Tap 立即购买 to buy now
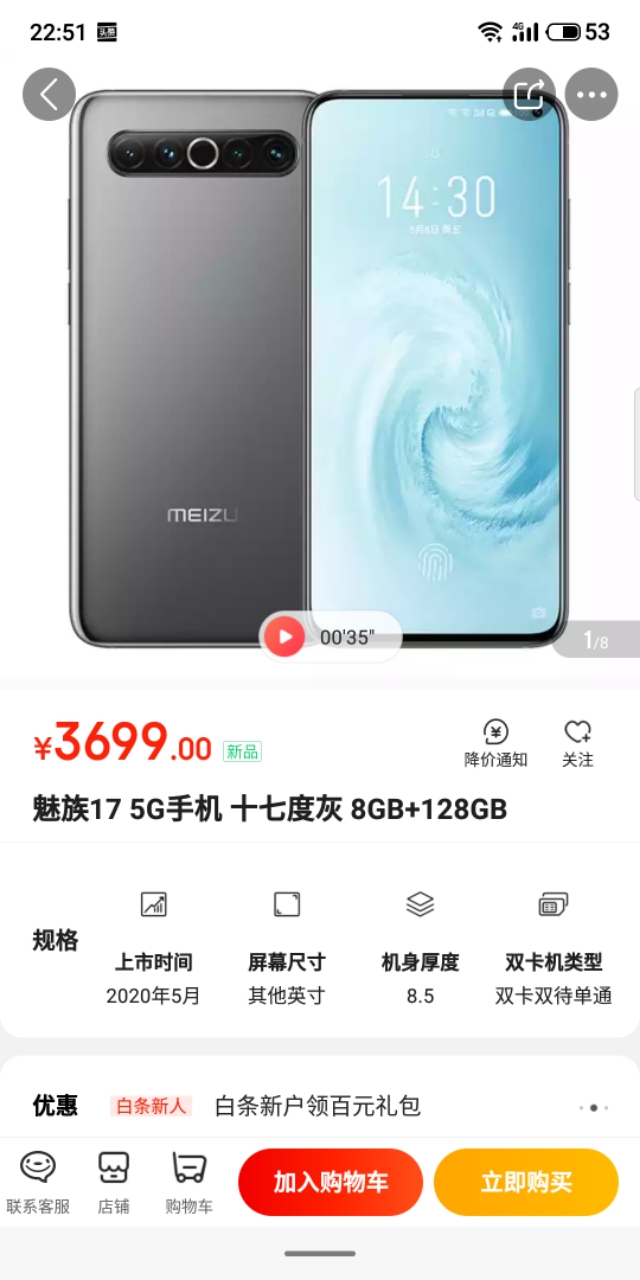This screenshot has width=640, height=1280. click(526, 1182)
